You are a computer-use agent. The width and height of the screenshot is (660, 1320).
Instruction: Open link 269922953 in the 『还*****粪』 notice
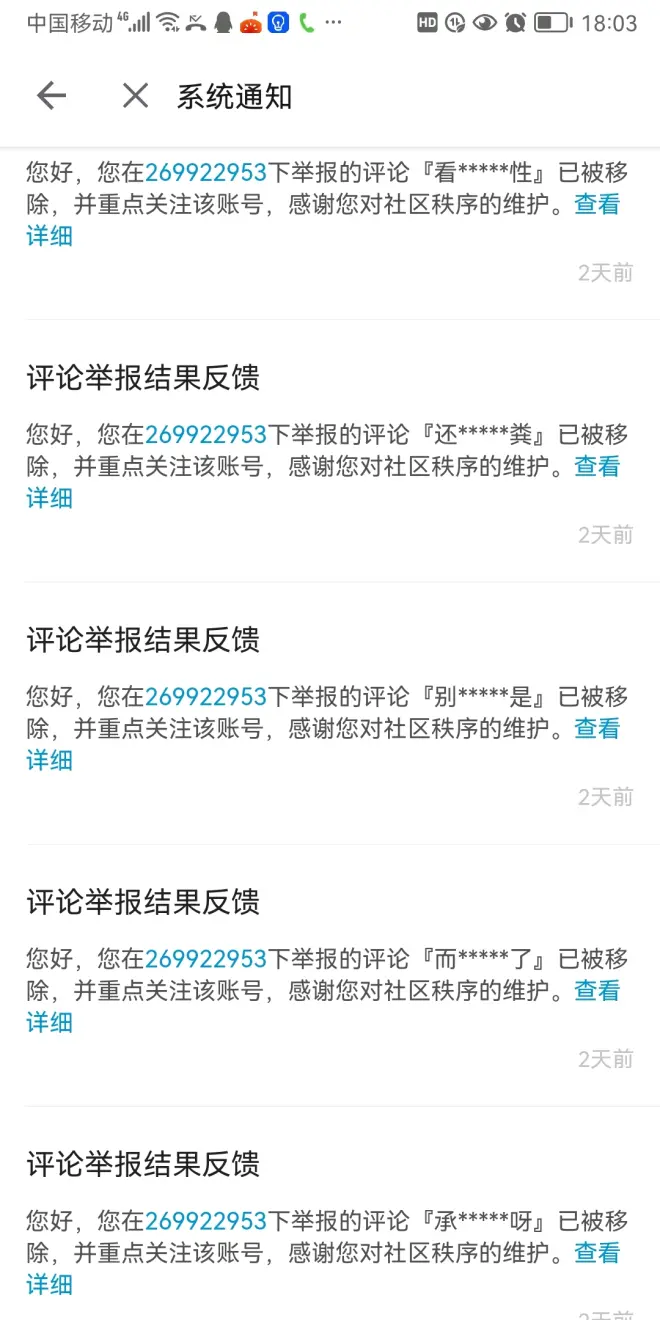205,435
